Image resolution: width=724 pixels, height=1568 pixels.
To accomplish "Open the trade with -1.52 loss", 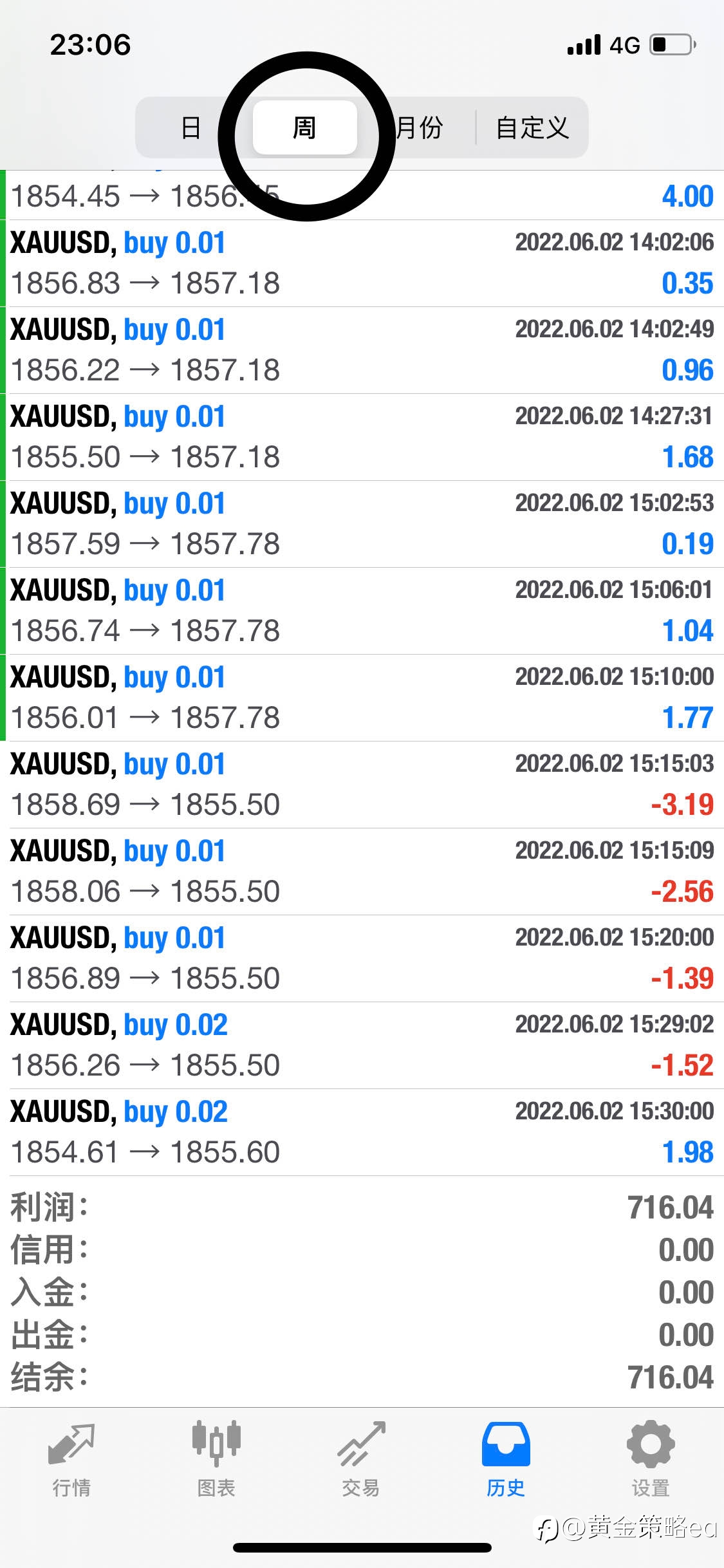I will (x=362, y=1045).
